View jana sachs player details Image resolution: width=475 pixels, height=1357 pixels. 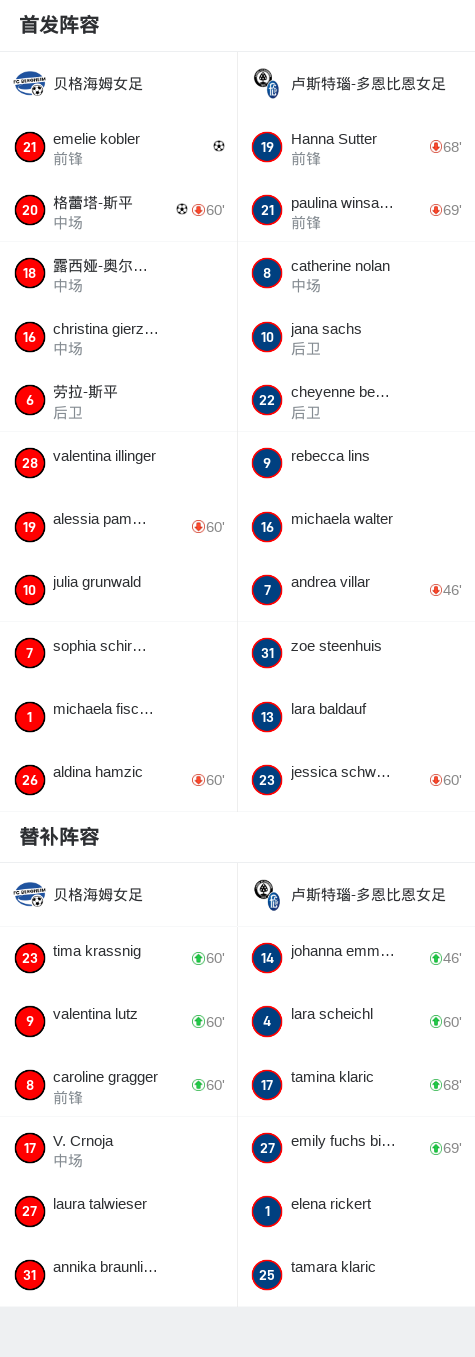[356, 338]
